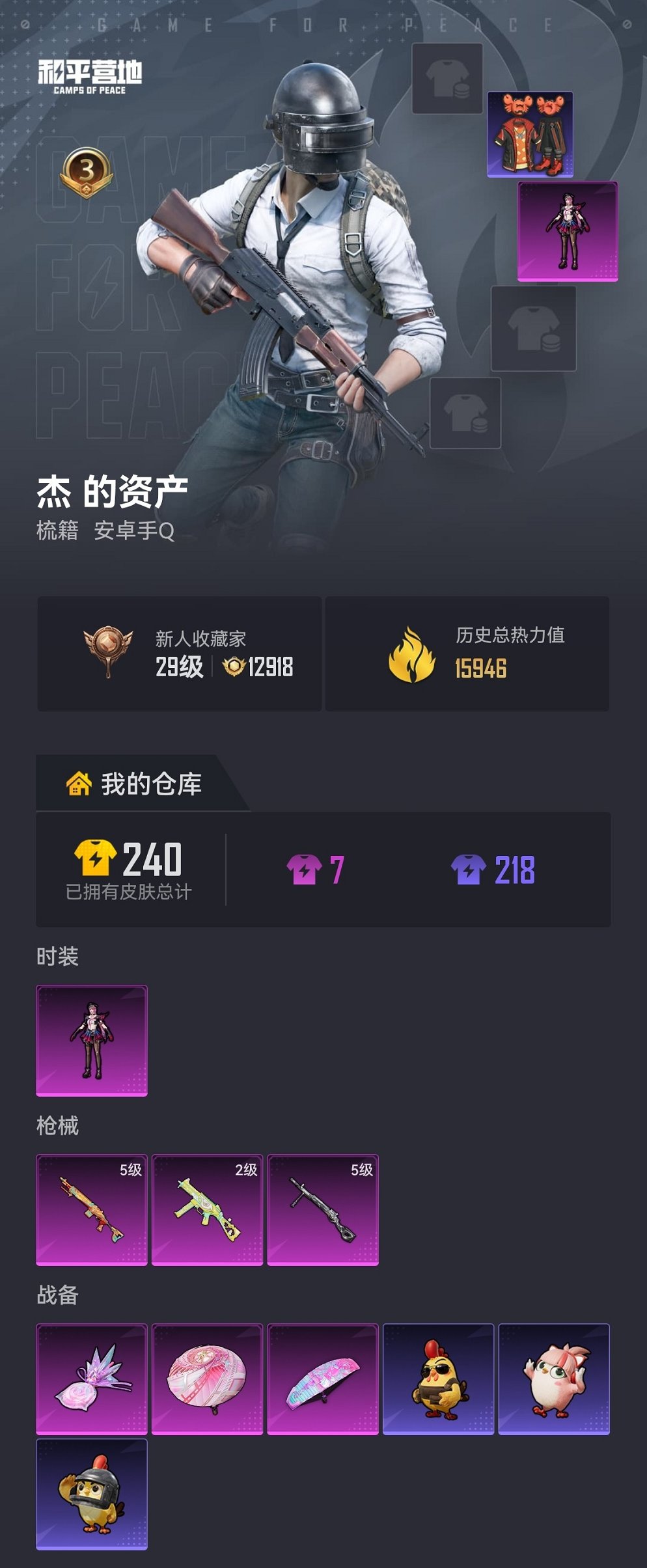Screen dimensions: 647x1568
Task: Open 杰 的资产 profile title
Action: coord(112,491)
